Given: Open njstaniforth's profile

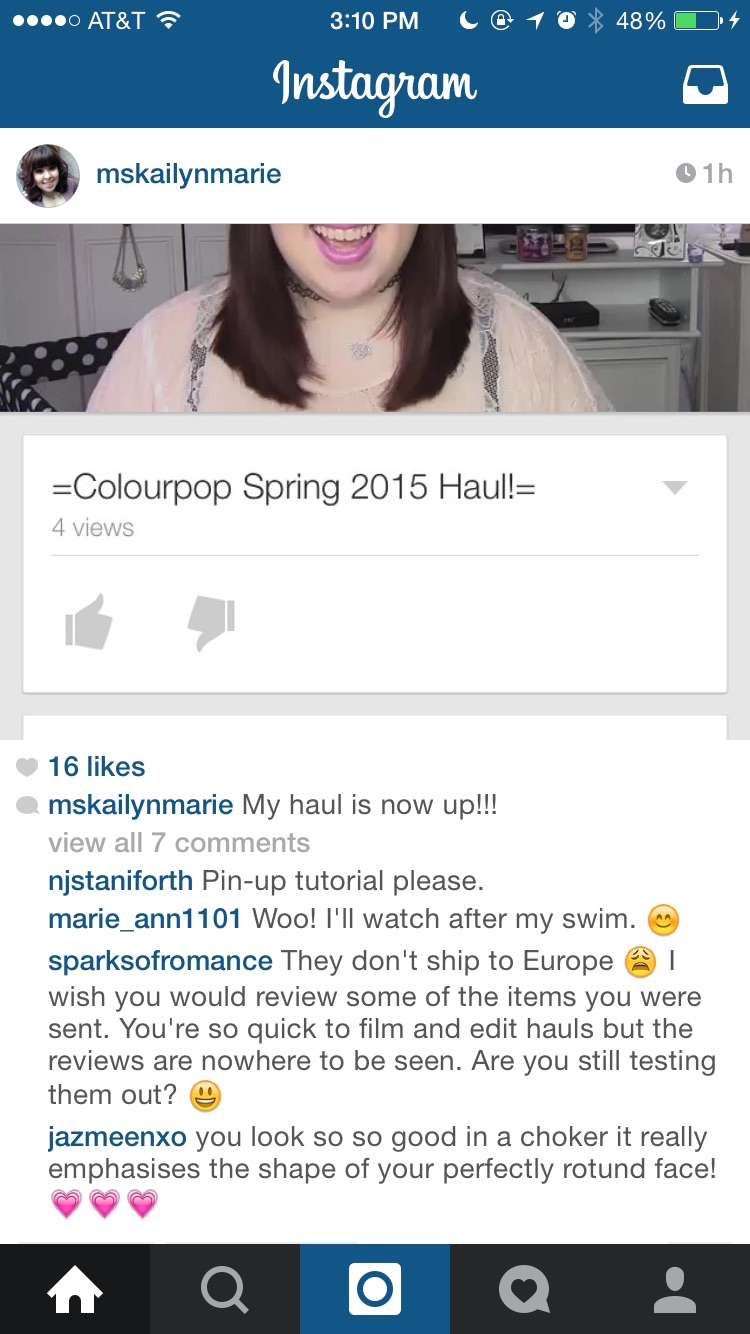Looking at the screenshot, I should [121, 881].
